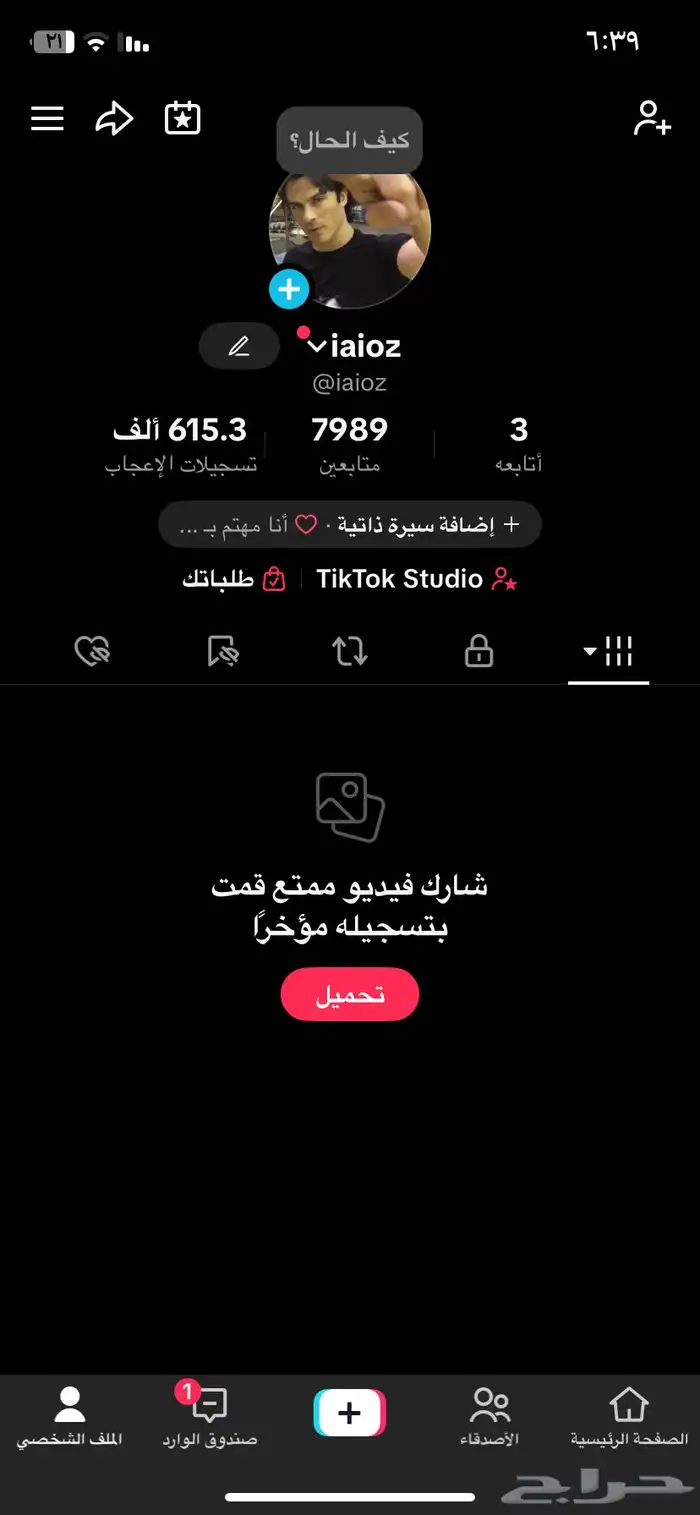Tap the تحميل upload button
The width and height of the screenshot is (700, 1515).
(x=350, y=994)
